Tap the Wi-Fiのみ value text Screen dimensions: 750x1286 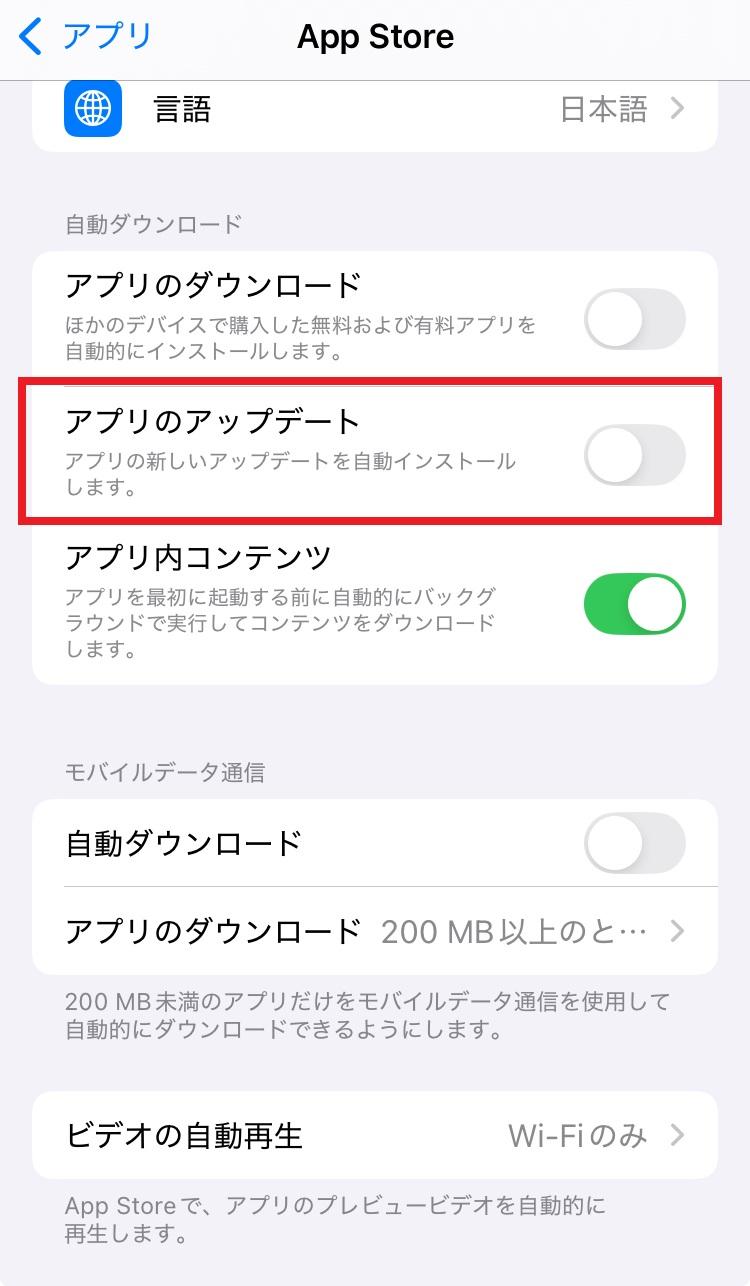[596, 1135]
